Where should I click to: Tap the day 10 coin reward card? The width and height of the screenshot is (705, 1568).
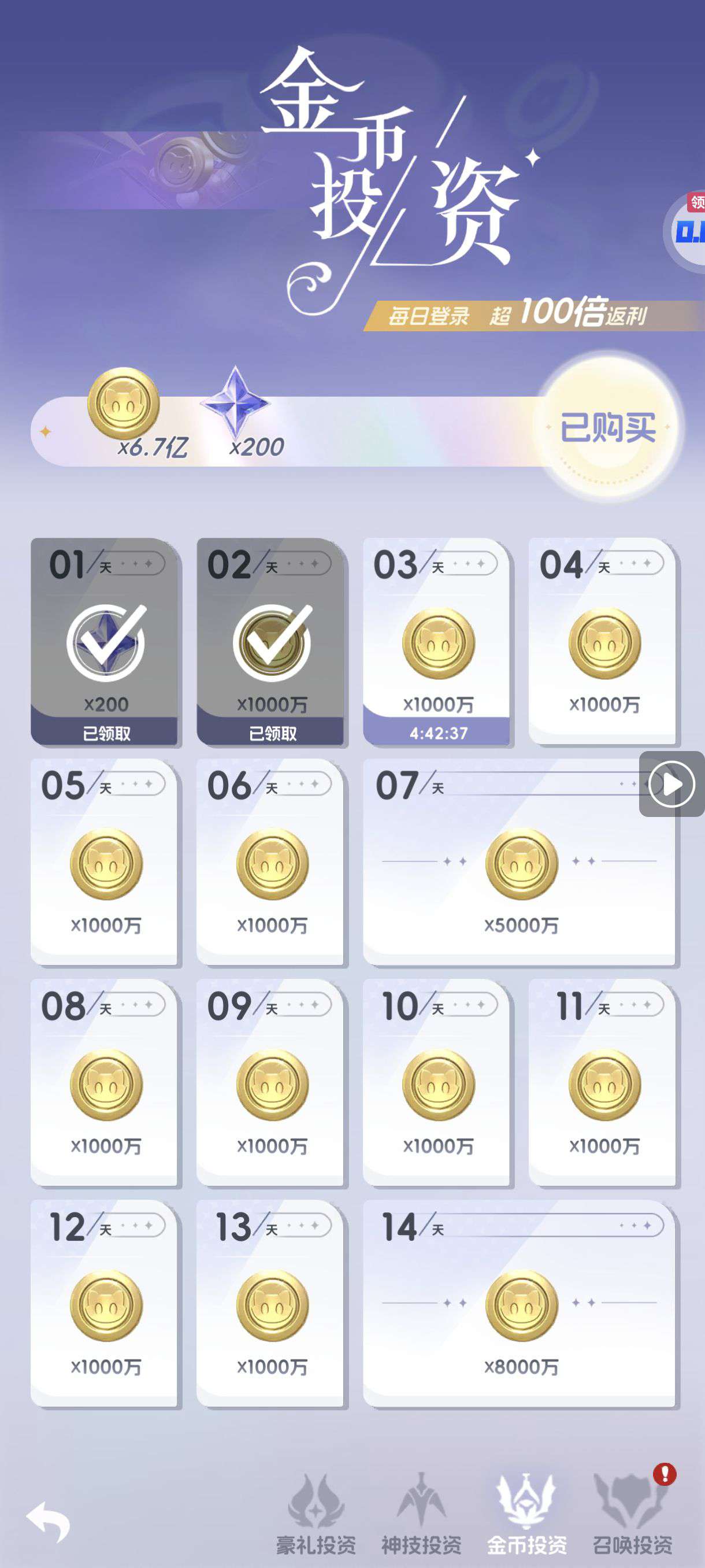click(437, 1083)
